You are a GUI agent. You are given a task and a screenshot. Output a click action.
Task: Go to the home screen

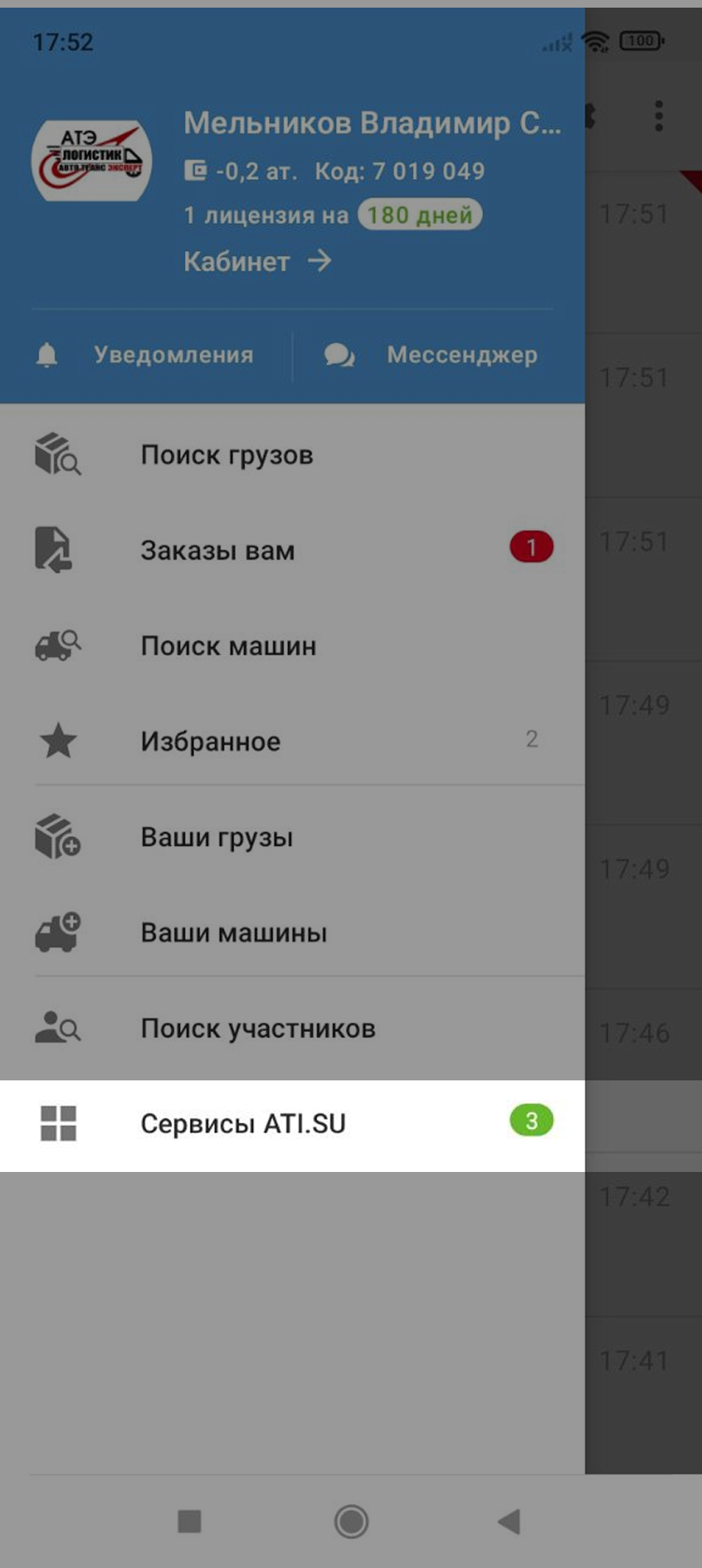click(351, 1521)
